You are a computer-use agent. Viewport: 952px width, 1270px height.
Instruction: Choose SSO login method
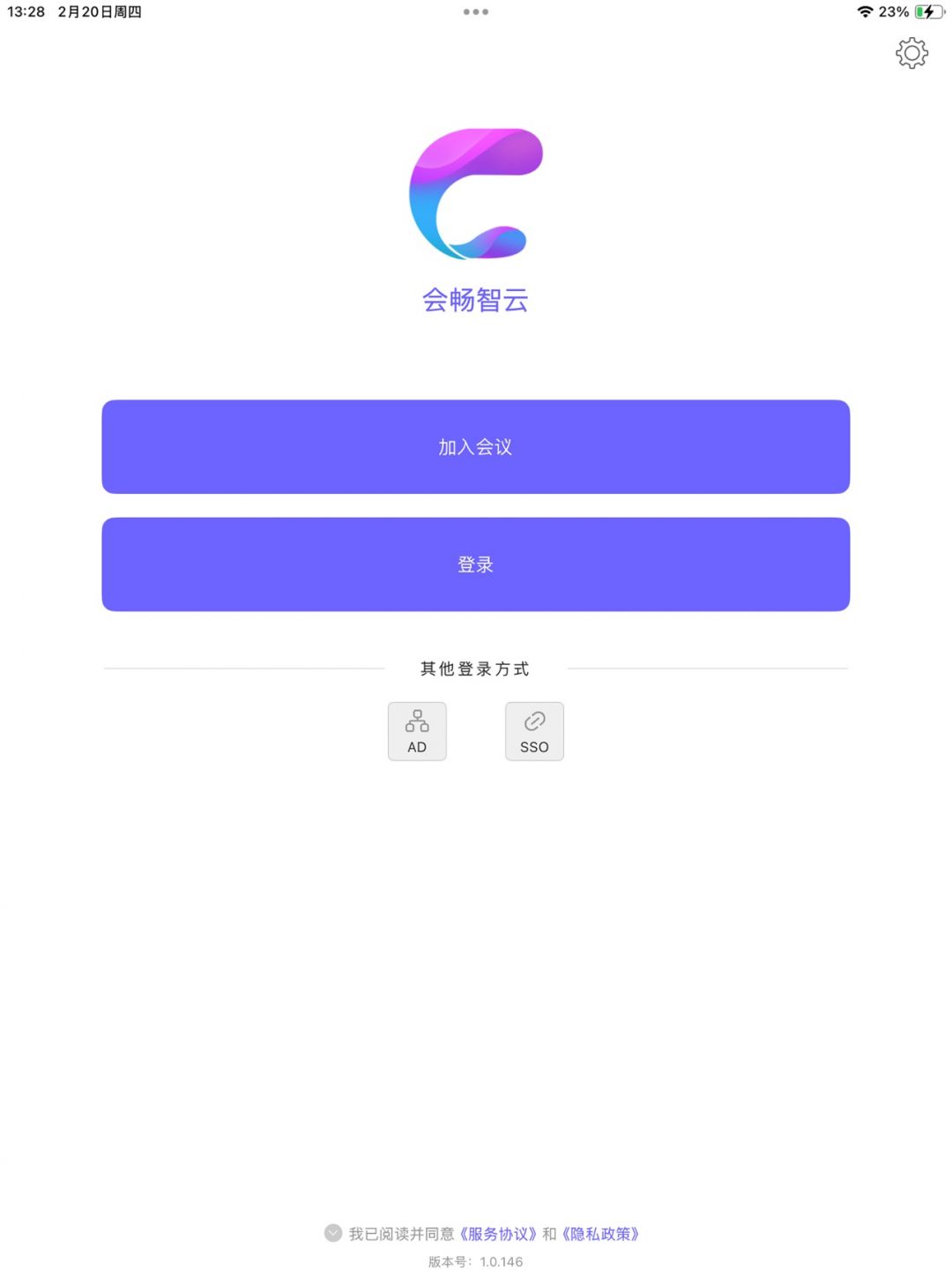pos(534,731)
